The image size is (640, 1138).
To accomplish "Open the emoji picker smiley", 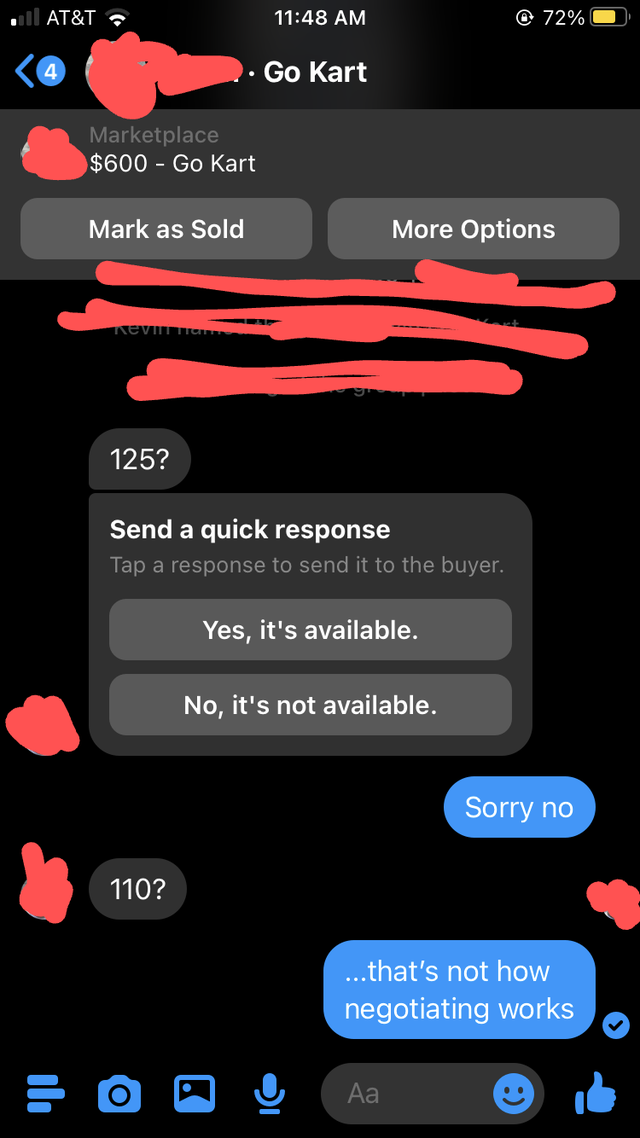I will point(513,1095).
